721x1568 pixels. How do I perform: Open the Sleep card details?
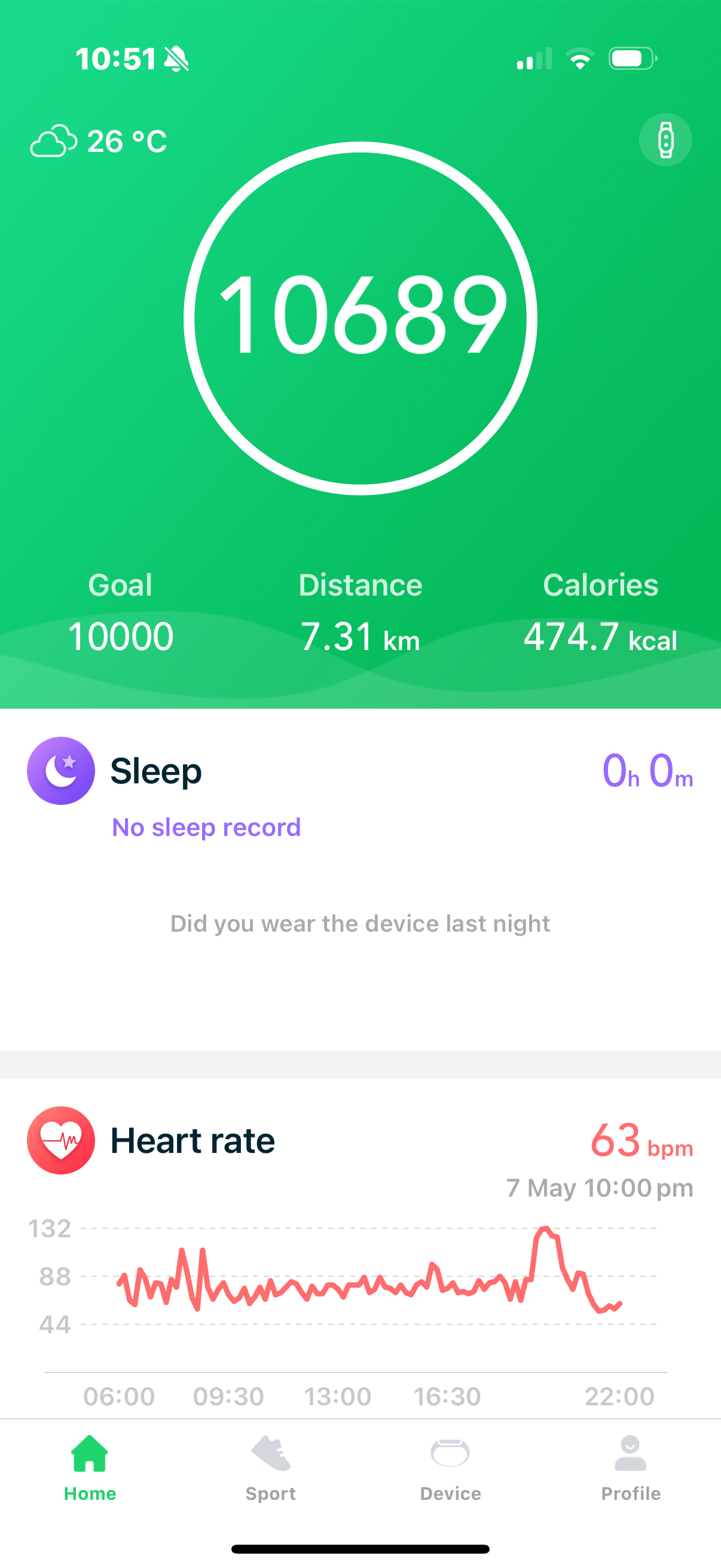pos(360,880)
